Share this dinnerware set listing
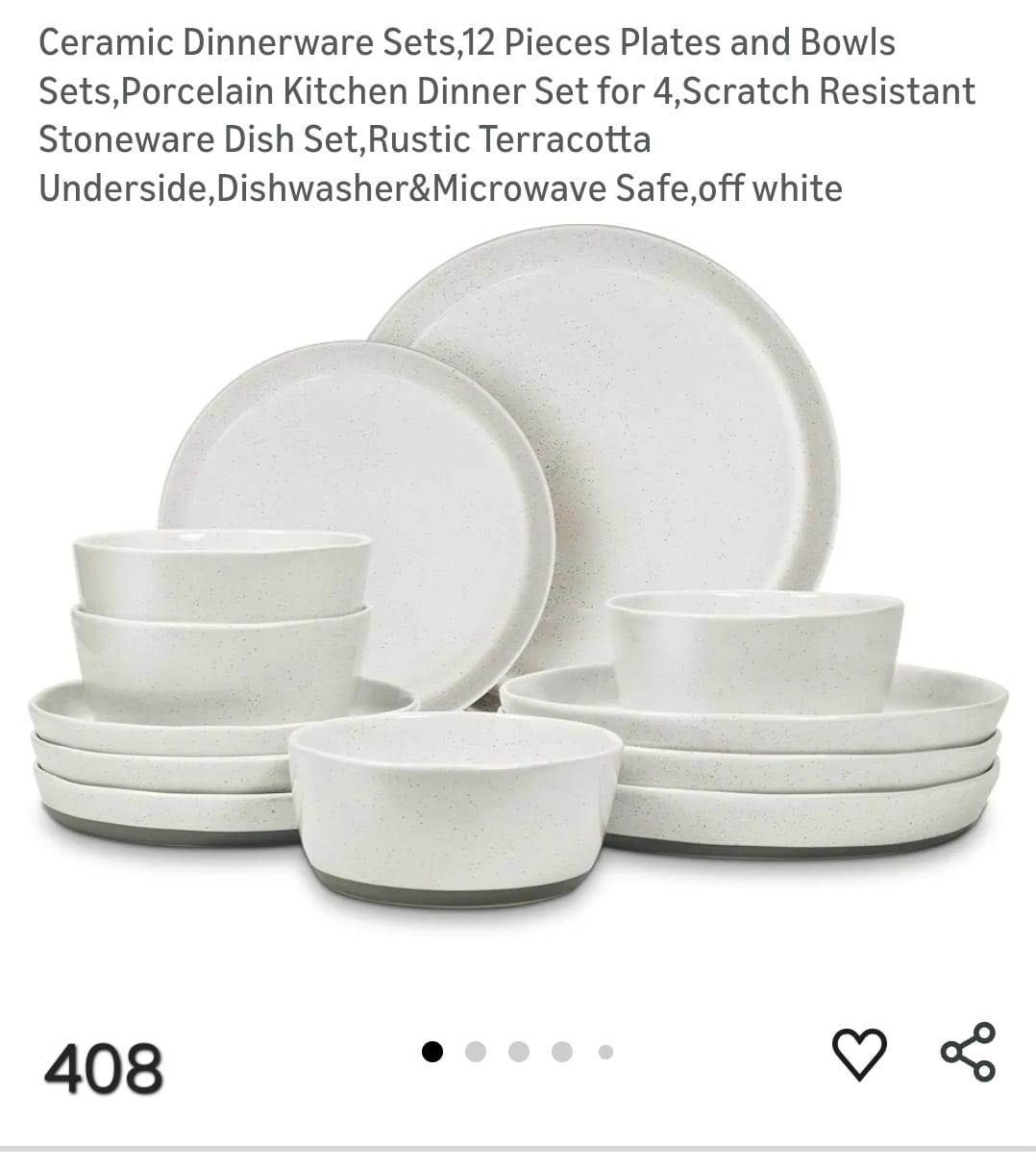The image size is (1036, 1169). tap(968, 1052)
